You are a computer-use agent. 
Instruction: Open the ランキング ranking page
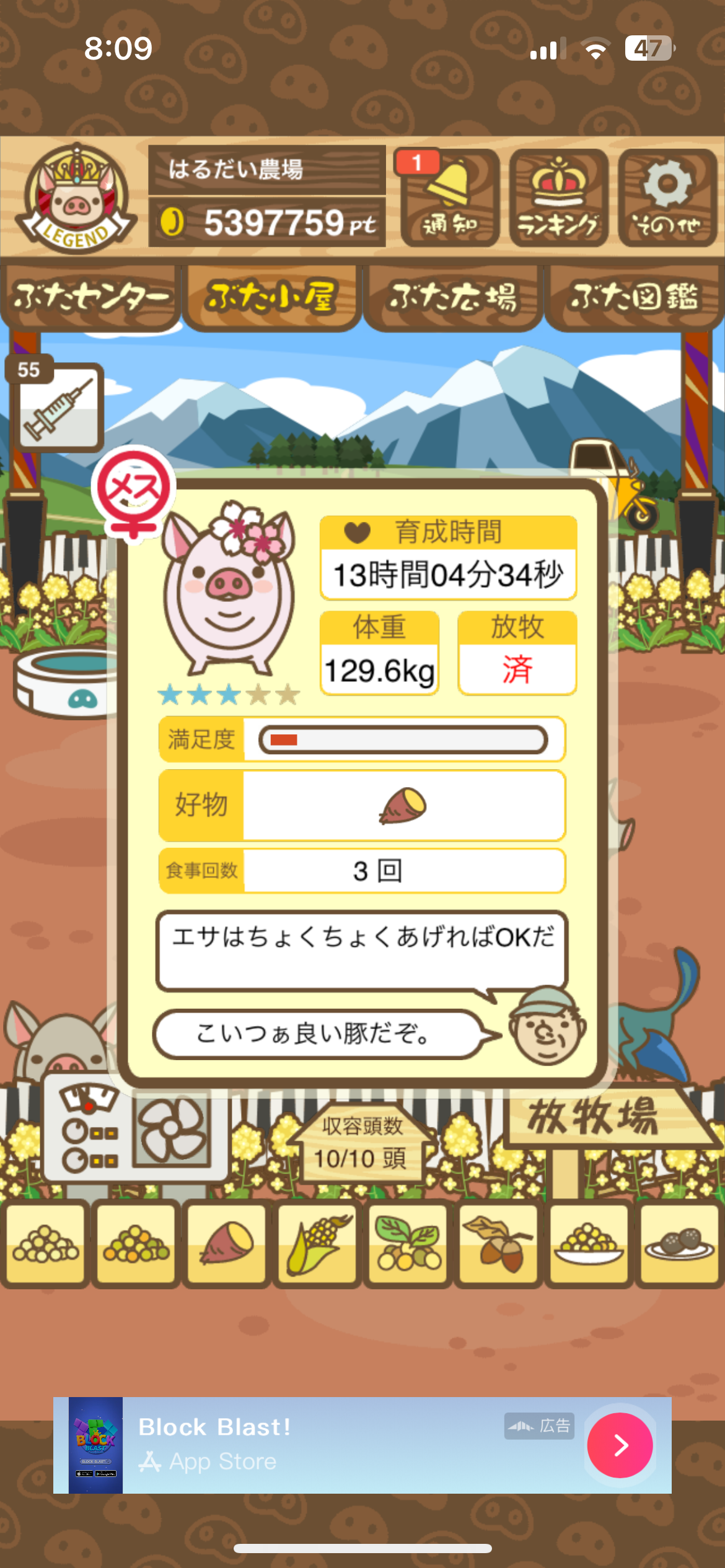tap(558, 198)
